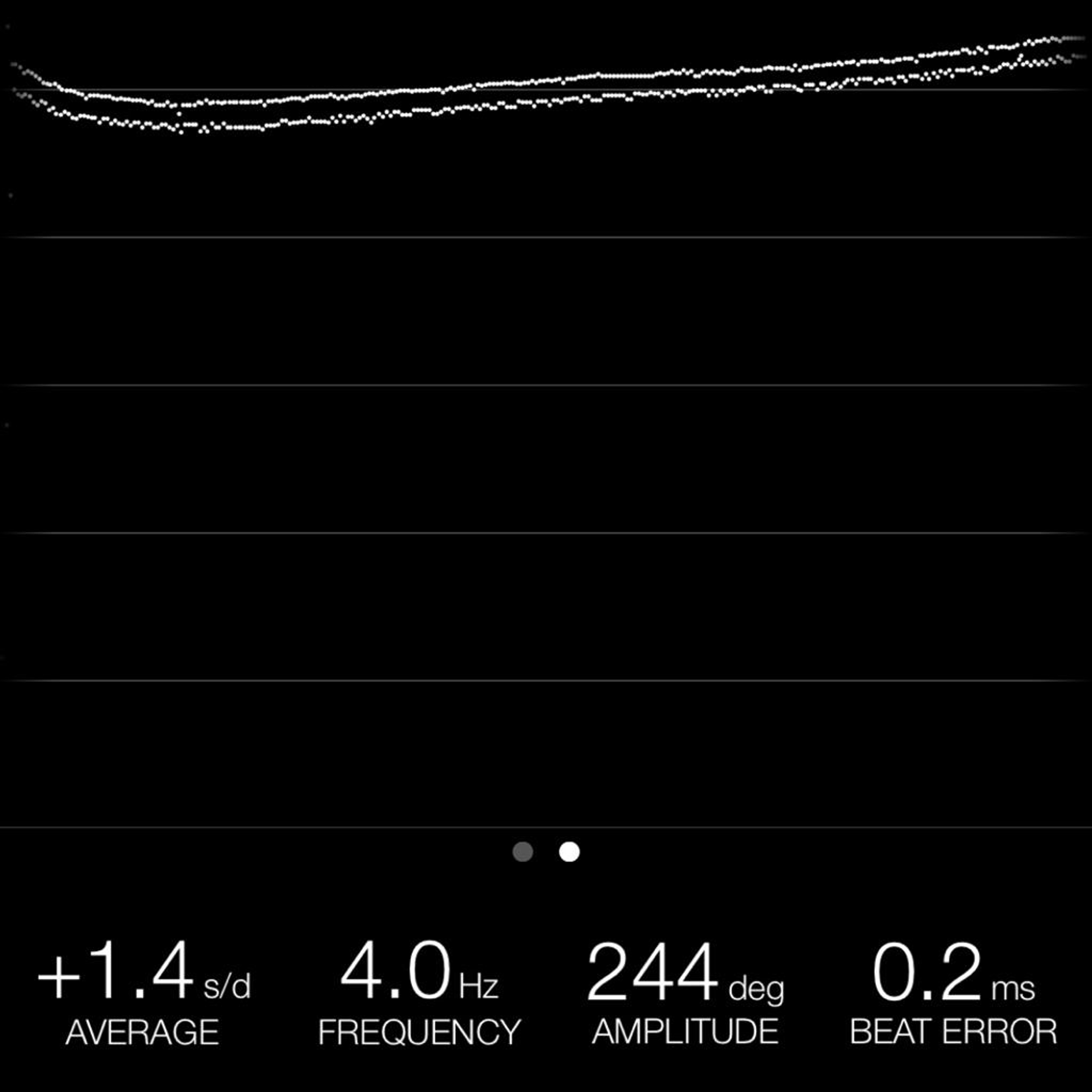Select the second, highlighted page dot
Image resolution: width=1092 pixels, height=1092 pixels.
click(569, 852)
